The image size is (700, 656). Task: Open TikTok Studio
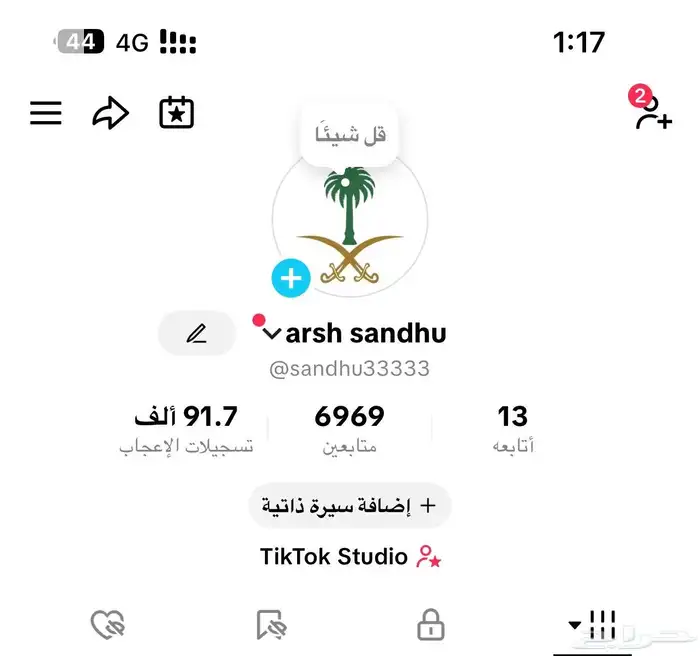[x=350, y=557]
